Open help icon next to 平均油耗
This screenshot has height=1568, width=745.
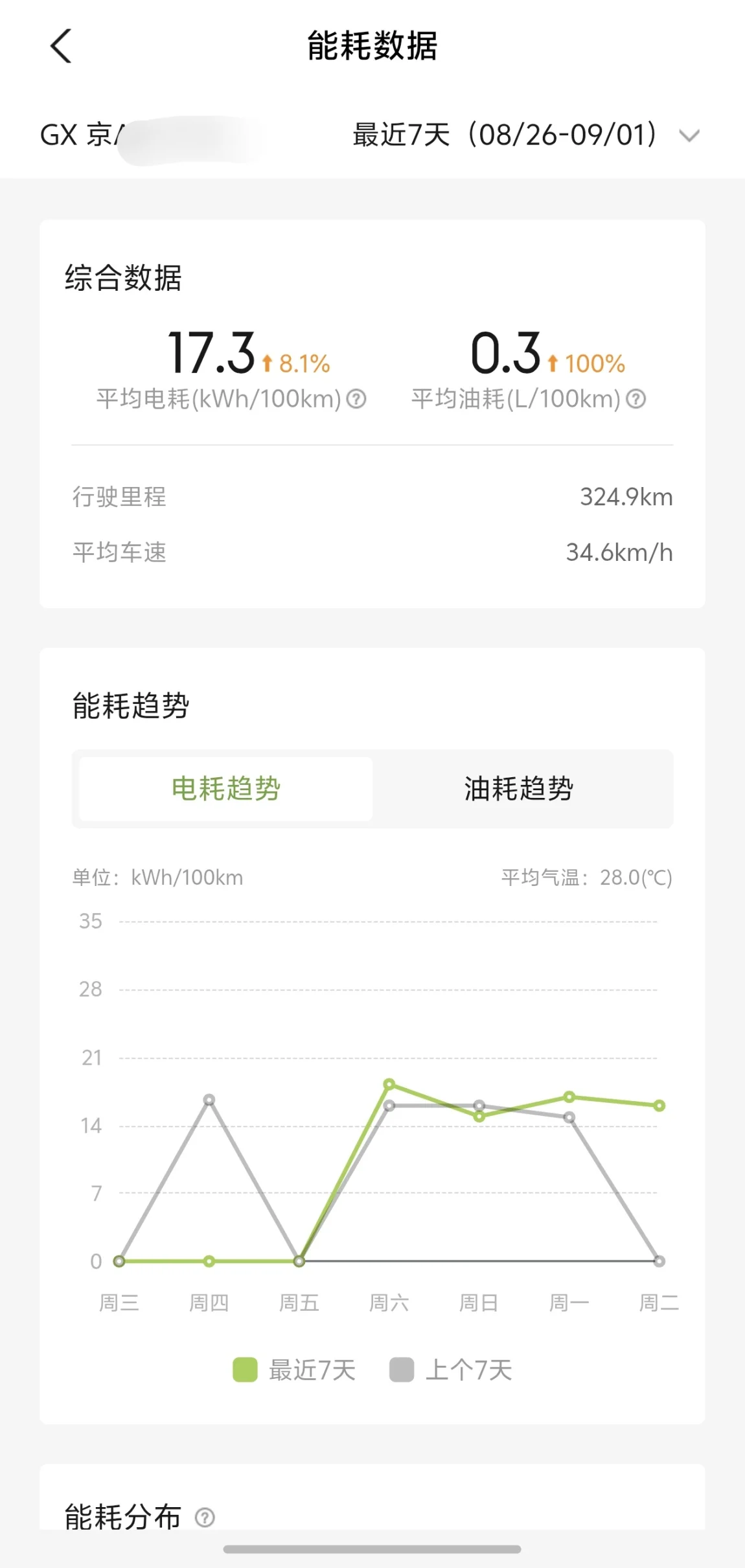[x=636, y=399]
